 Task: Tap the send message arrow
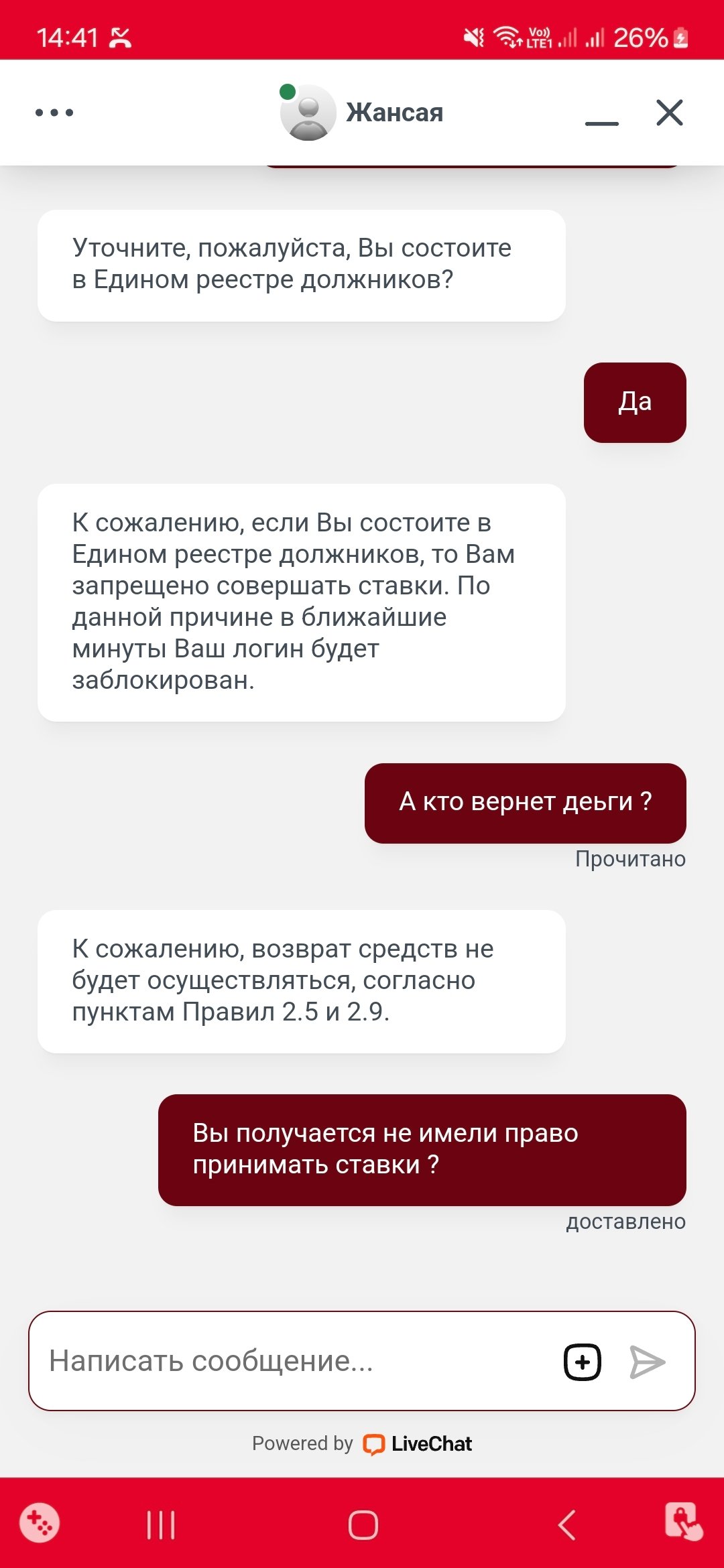click(x=647, y=1362)
